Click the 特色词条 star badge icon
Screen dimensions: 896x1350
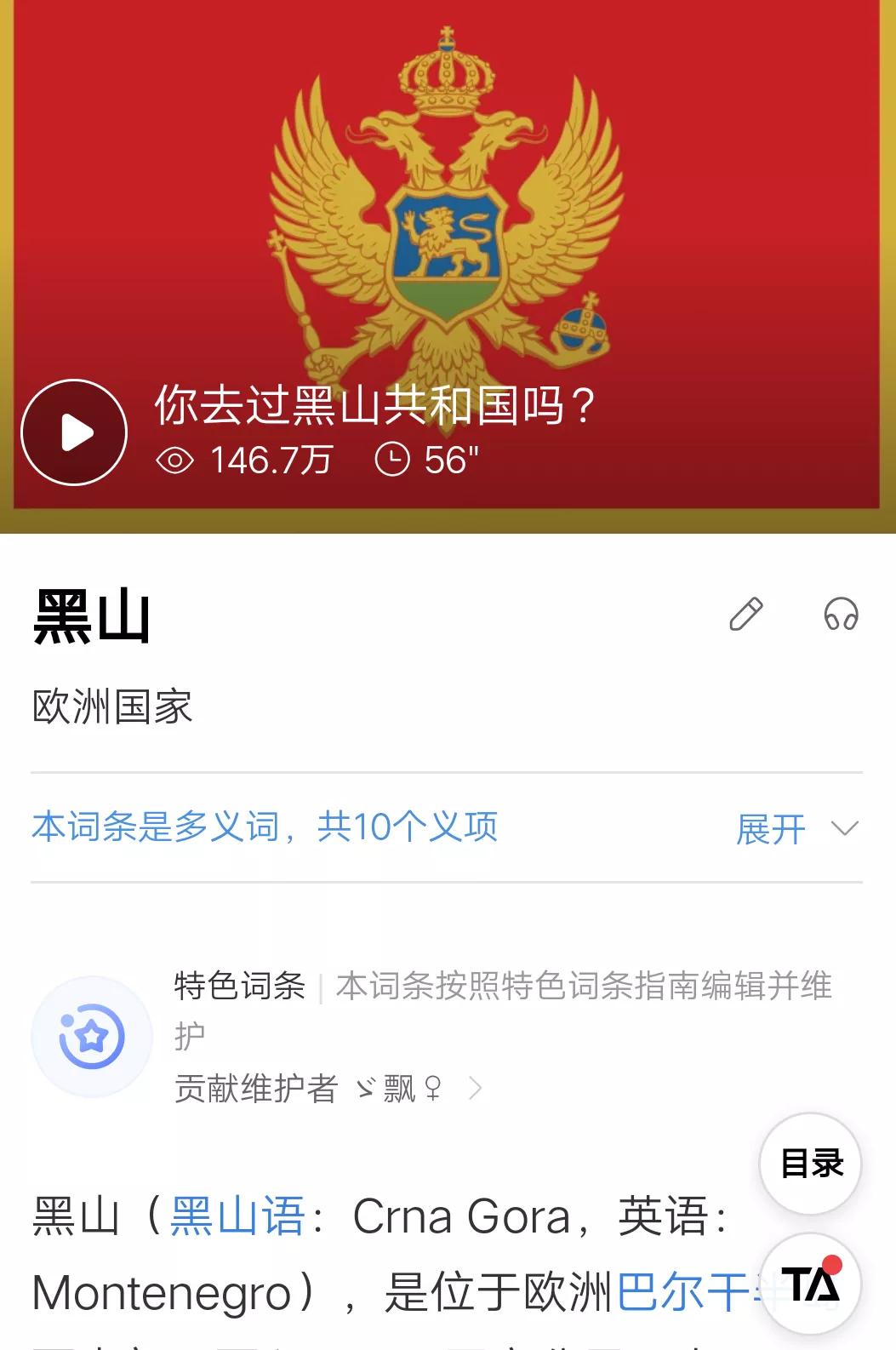(91, 1037)
